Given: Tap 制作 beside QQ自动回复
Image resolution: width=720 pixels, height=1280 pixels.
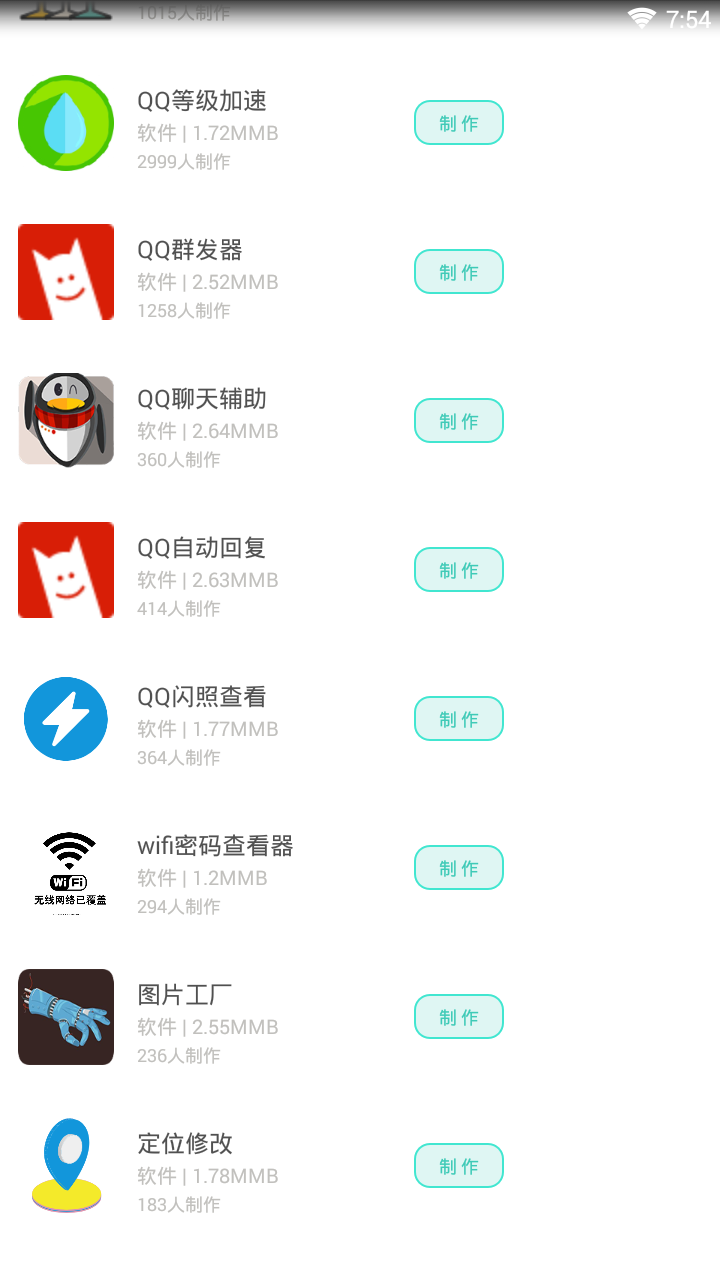Looking at the screenshot, I should click(458, 570).
